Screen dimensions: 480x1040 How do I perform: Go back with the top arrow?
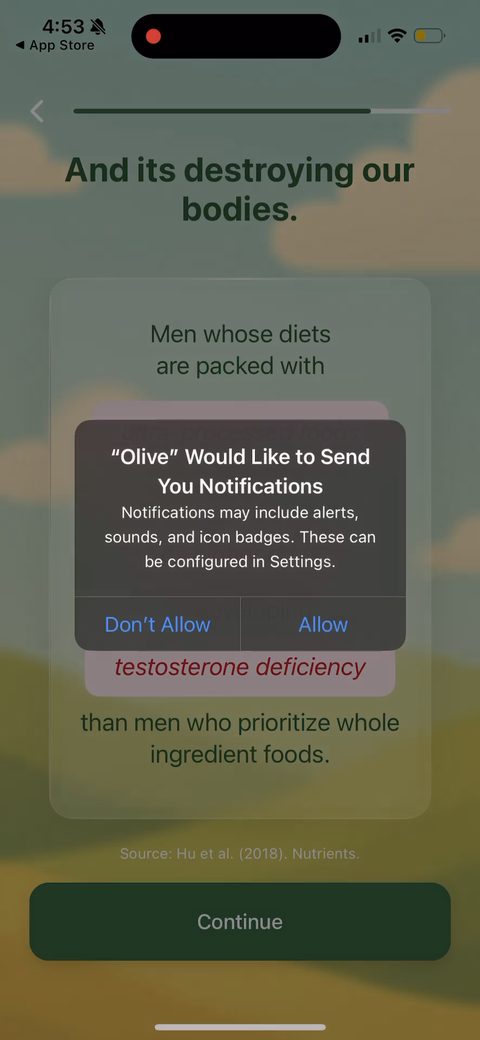[37, 111]
